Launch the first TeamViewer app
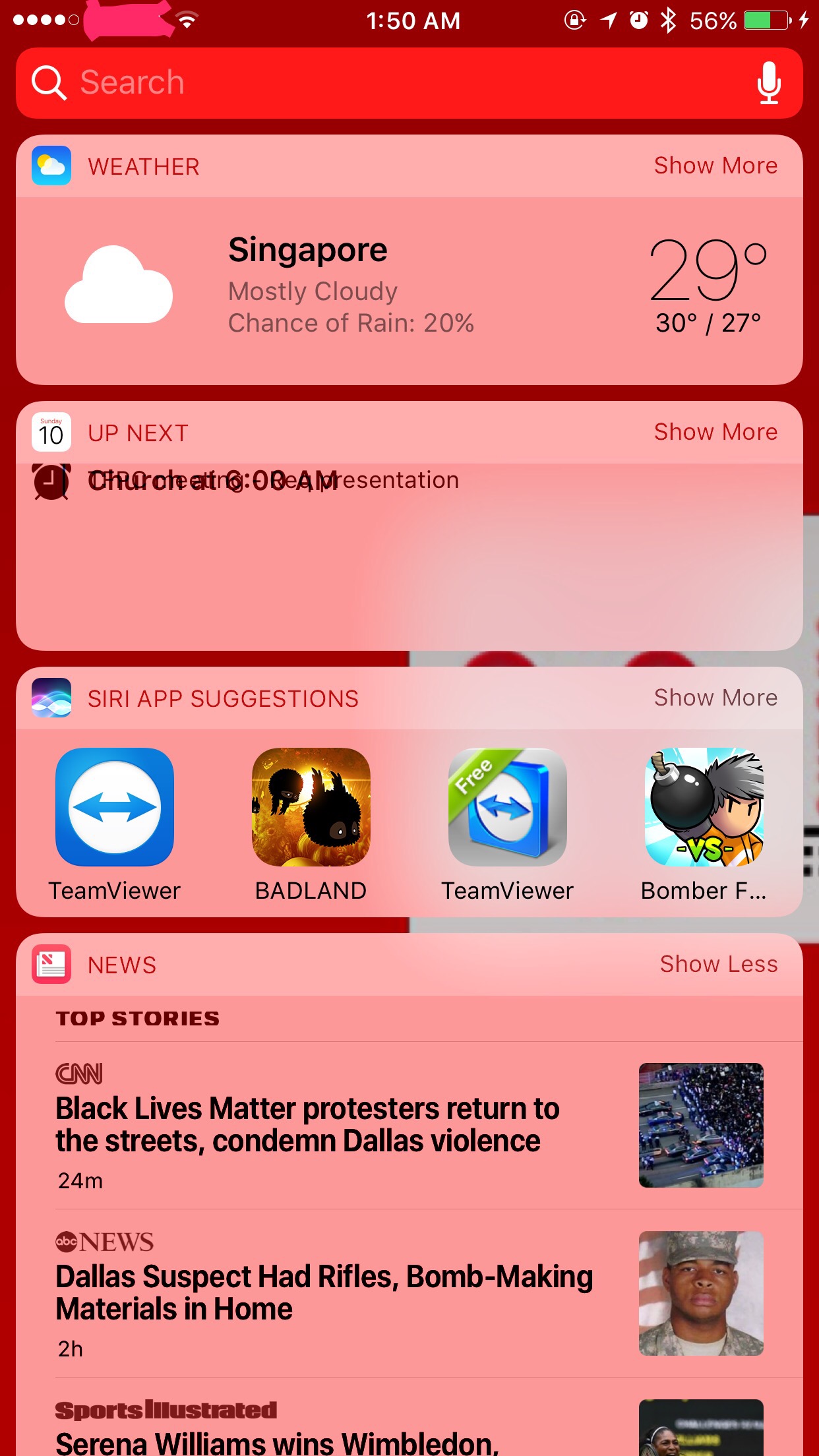This screenshot has width=819, height=1456. pyautogui.click(x=115, y=824)
